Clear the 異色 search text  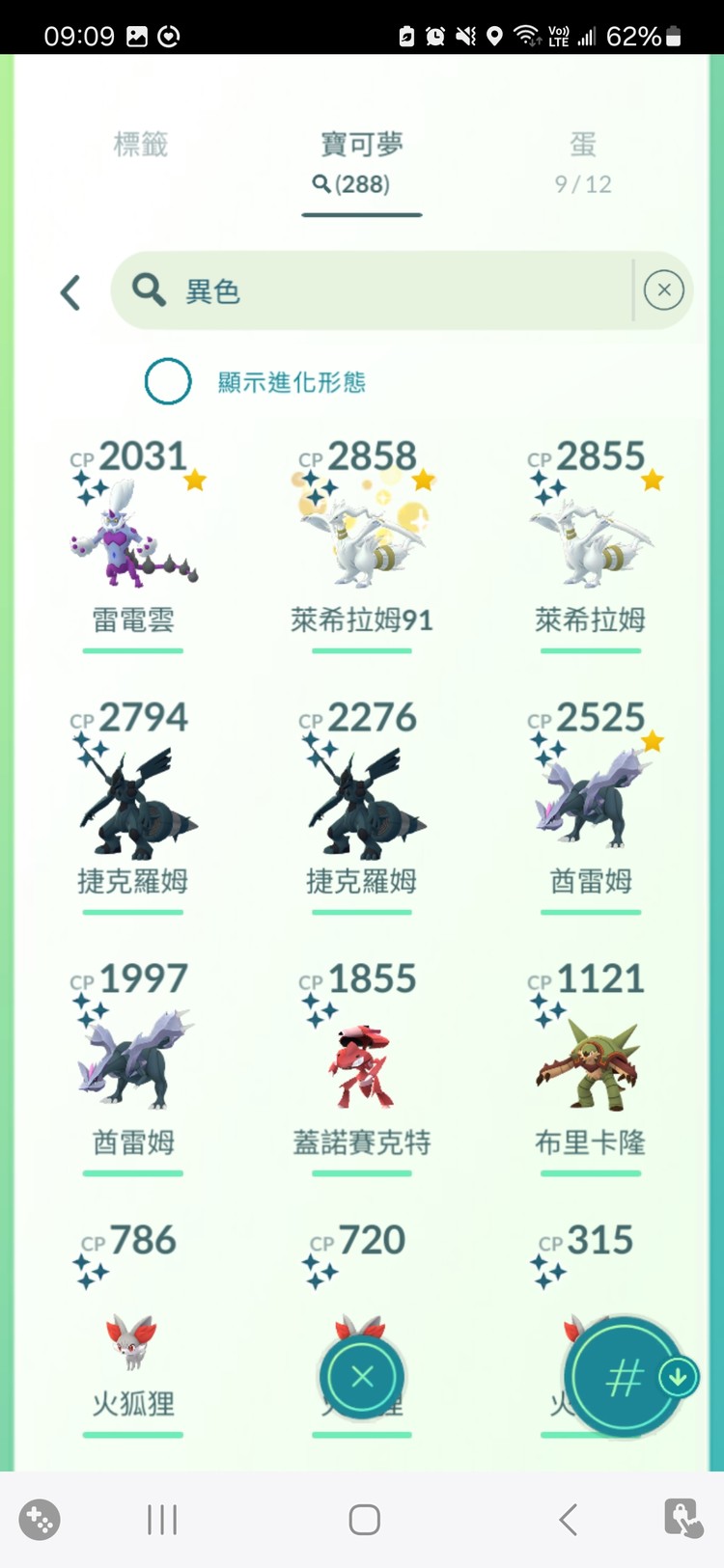coord(663,290)
